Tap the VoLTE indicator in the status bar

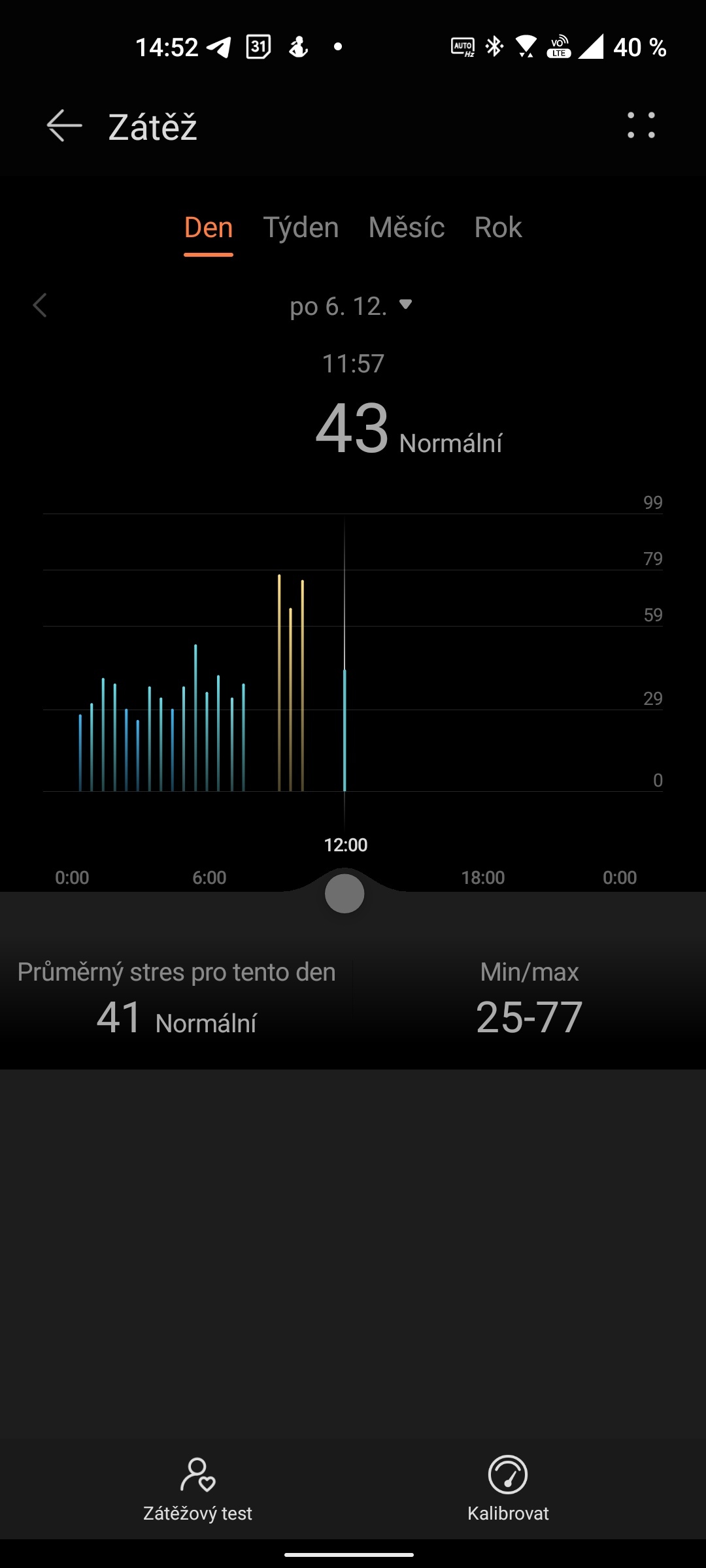pyautogui.click(x=559, y=46)
